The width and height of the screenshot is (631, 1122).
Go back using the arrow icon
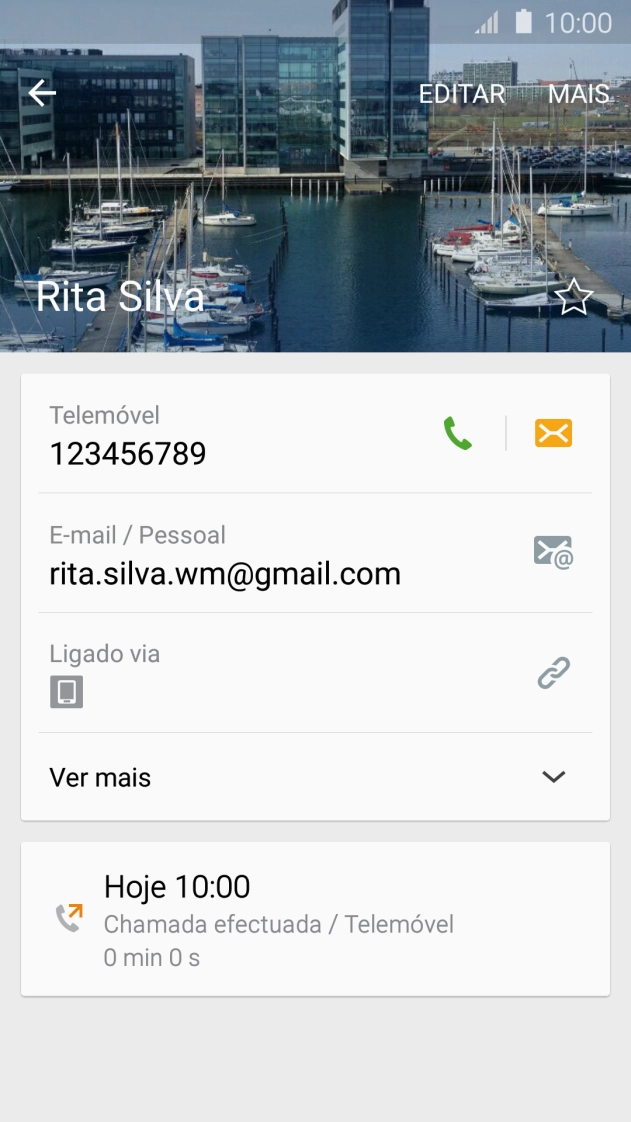42,93
